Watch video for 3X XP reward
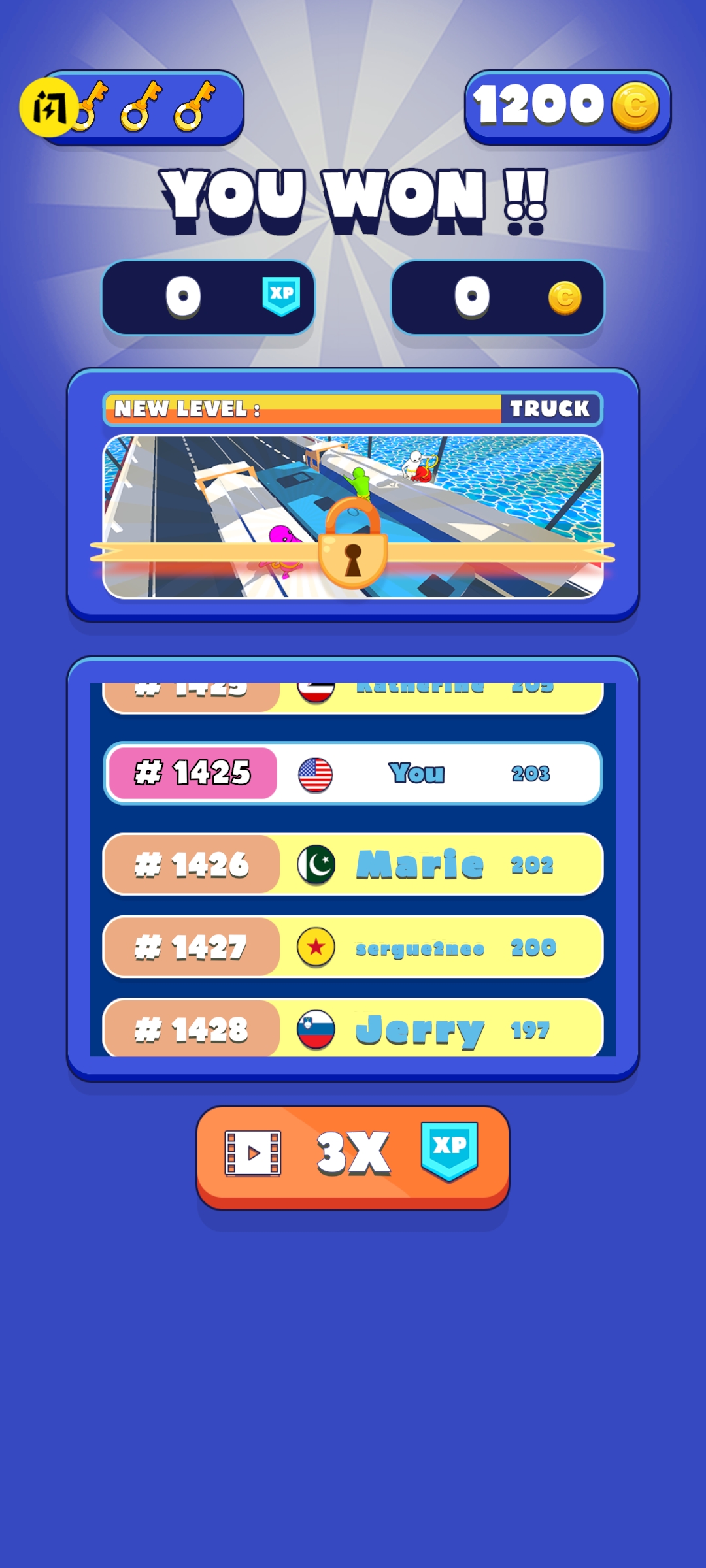706x1568 pixels. tap(352, 1155)
